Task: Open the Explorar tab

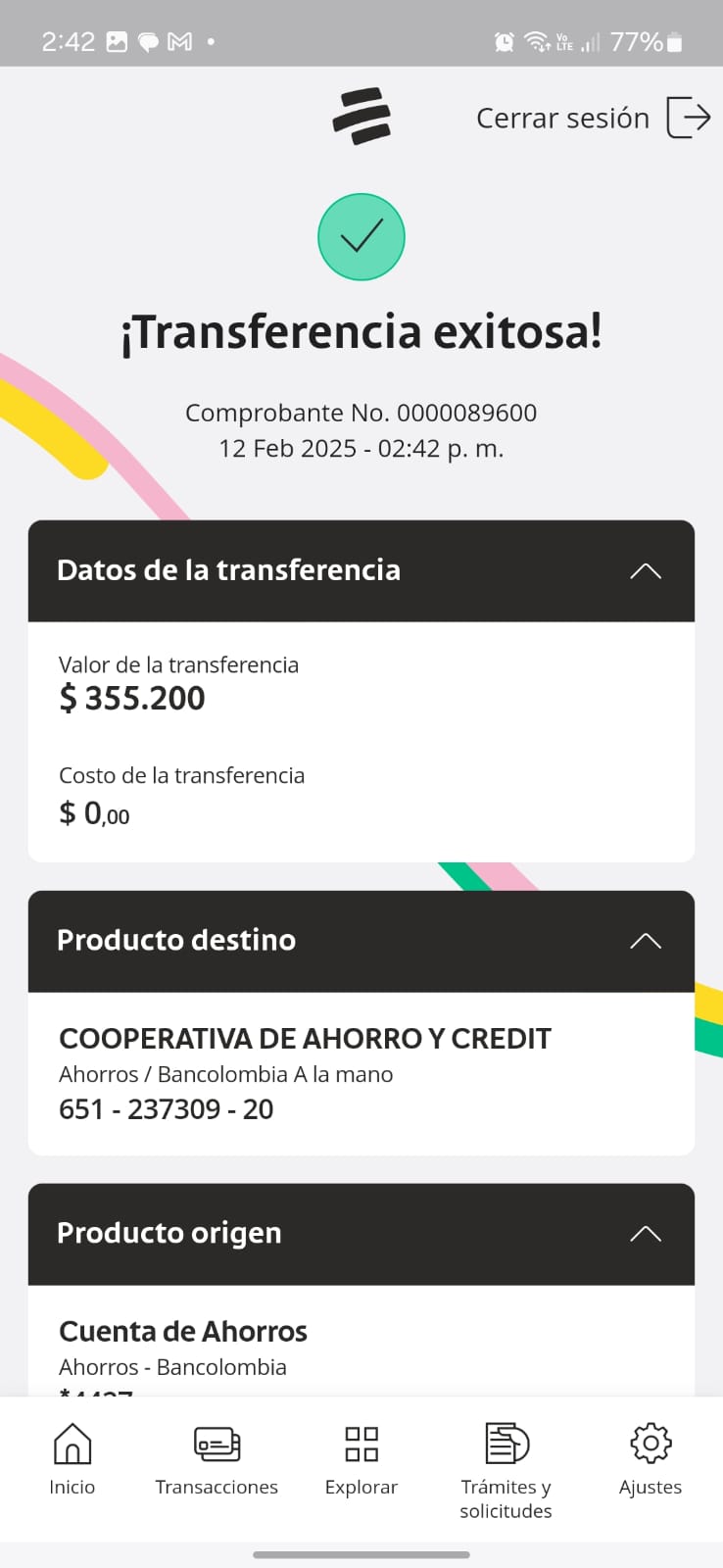Action: [361, 1459]
